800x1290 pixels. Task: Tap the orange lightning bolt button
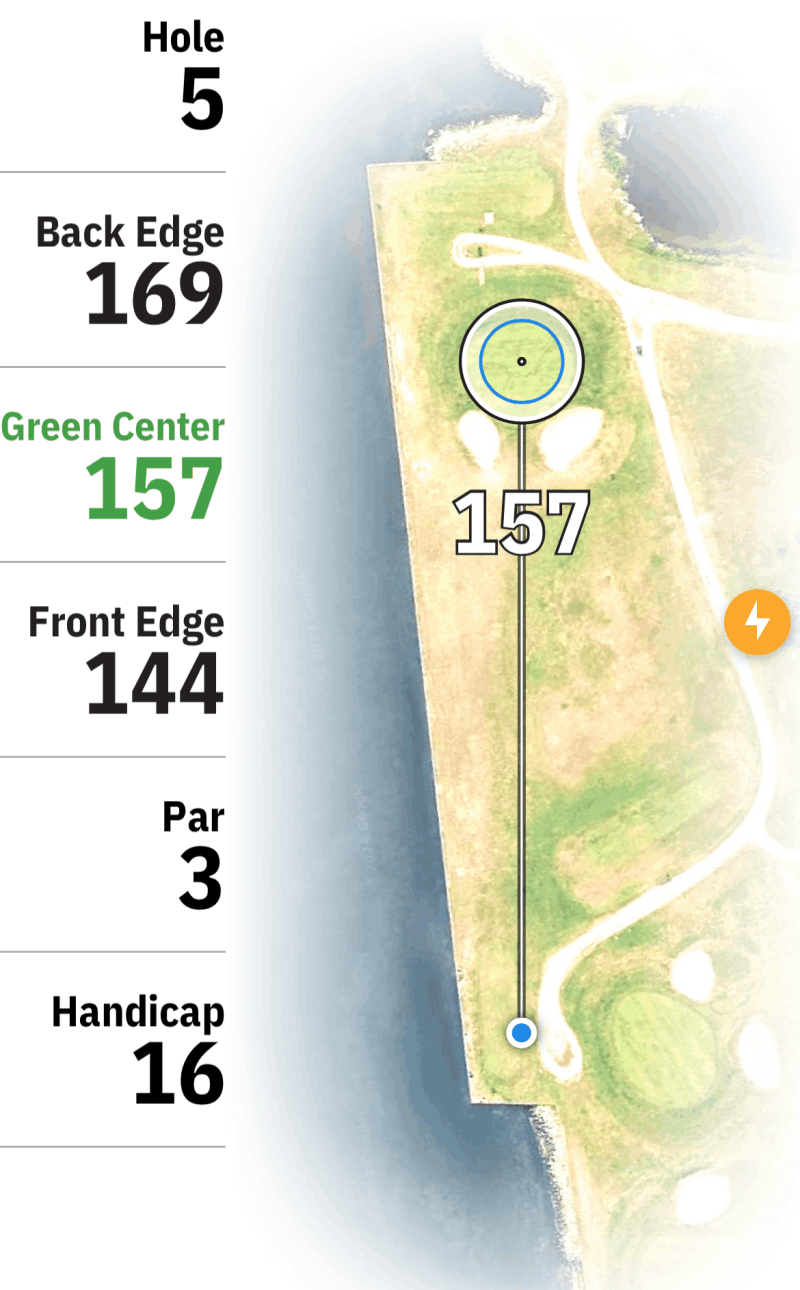coord(757,622)
